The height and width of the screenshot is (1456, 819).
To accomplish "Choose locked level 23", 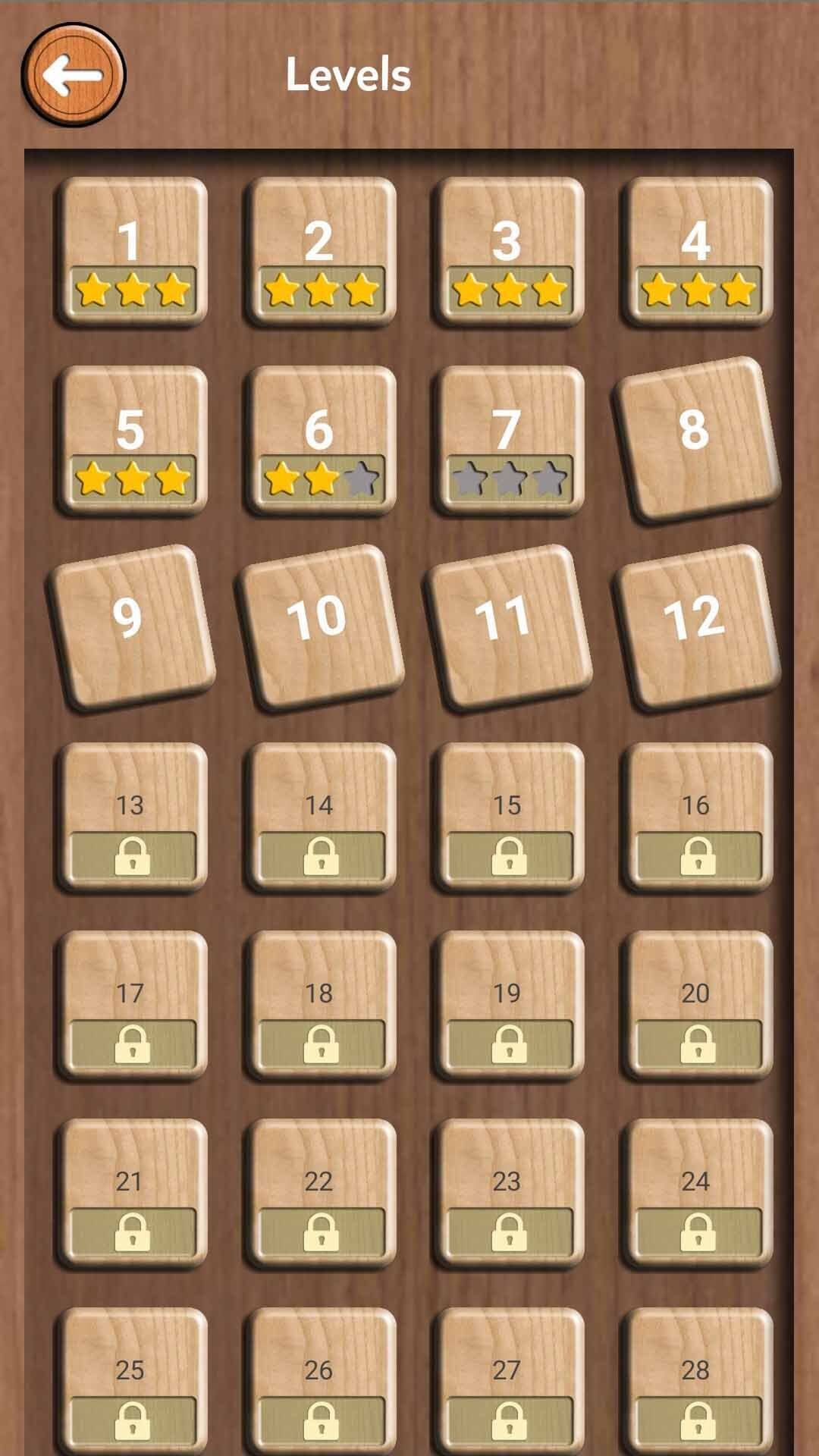I will 508,1193.
